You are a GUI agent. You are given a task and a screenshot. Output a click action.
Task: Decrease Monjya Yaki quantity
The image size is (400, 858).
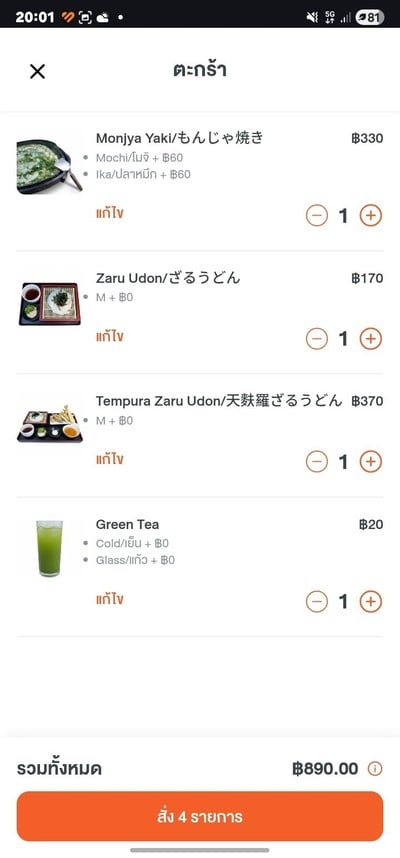pos(316,216)
